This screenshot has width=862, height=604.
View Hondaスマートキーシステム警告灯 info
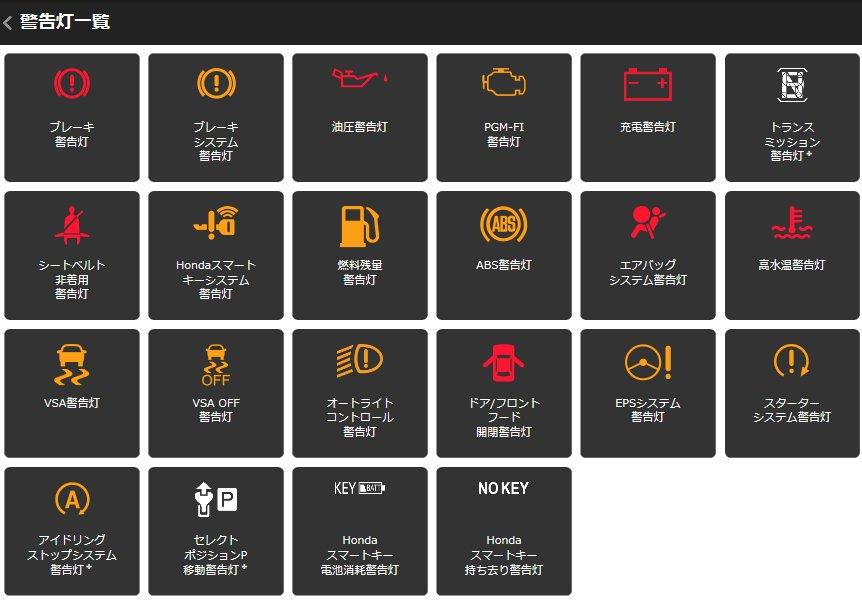(x=216, y=255)
